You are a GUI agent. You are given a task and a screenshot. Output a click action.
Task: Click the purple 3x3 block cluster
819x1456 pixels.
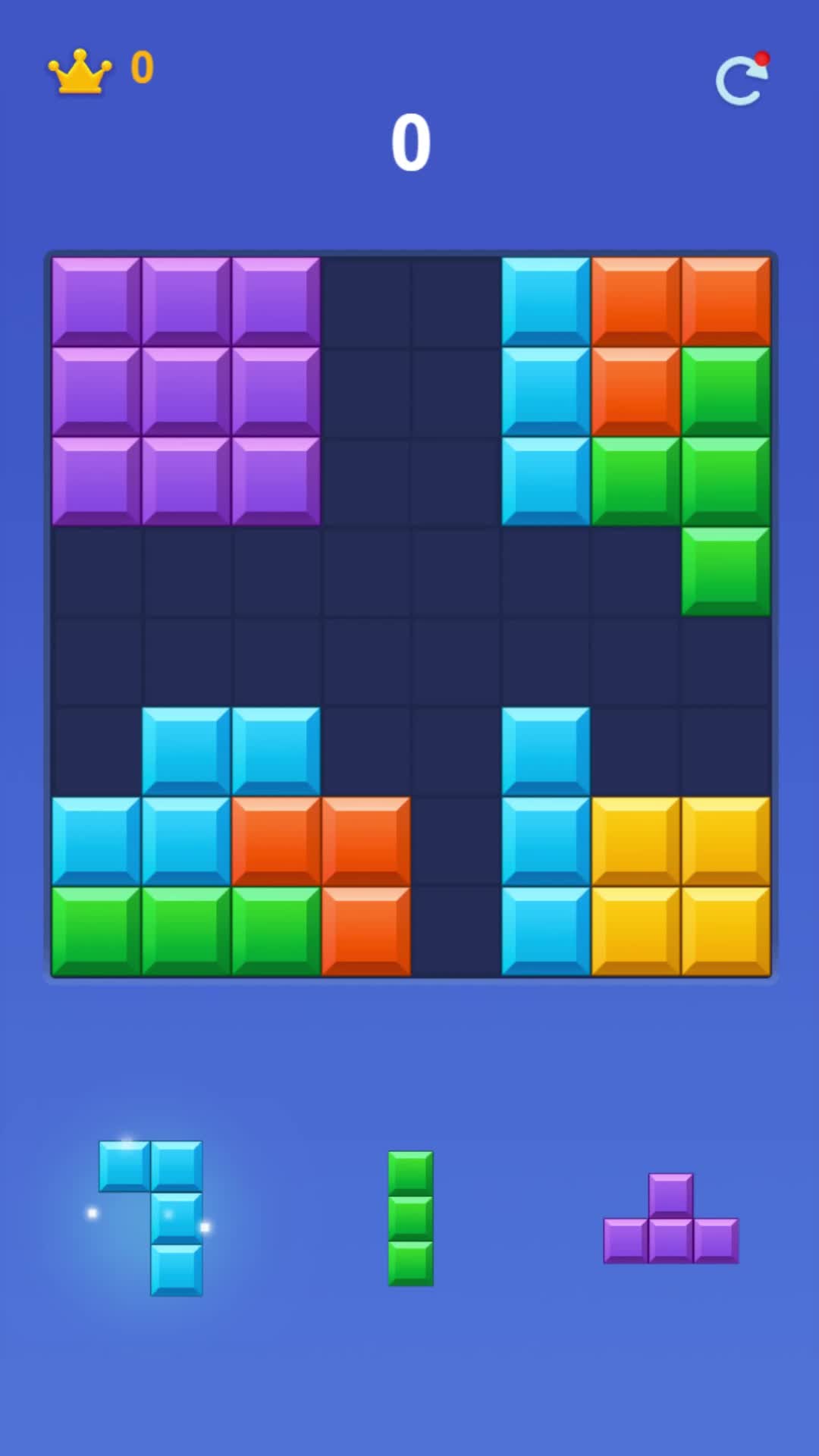pyautogui.click(x=184, y=388)
